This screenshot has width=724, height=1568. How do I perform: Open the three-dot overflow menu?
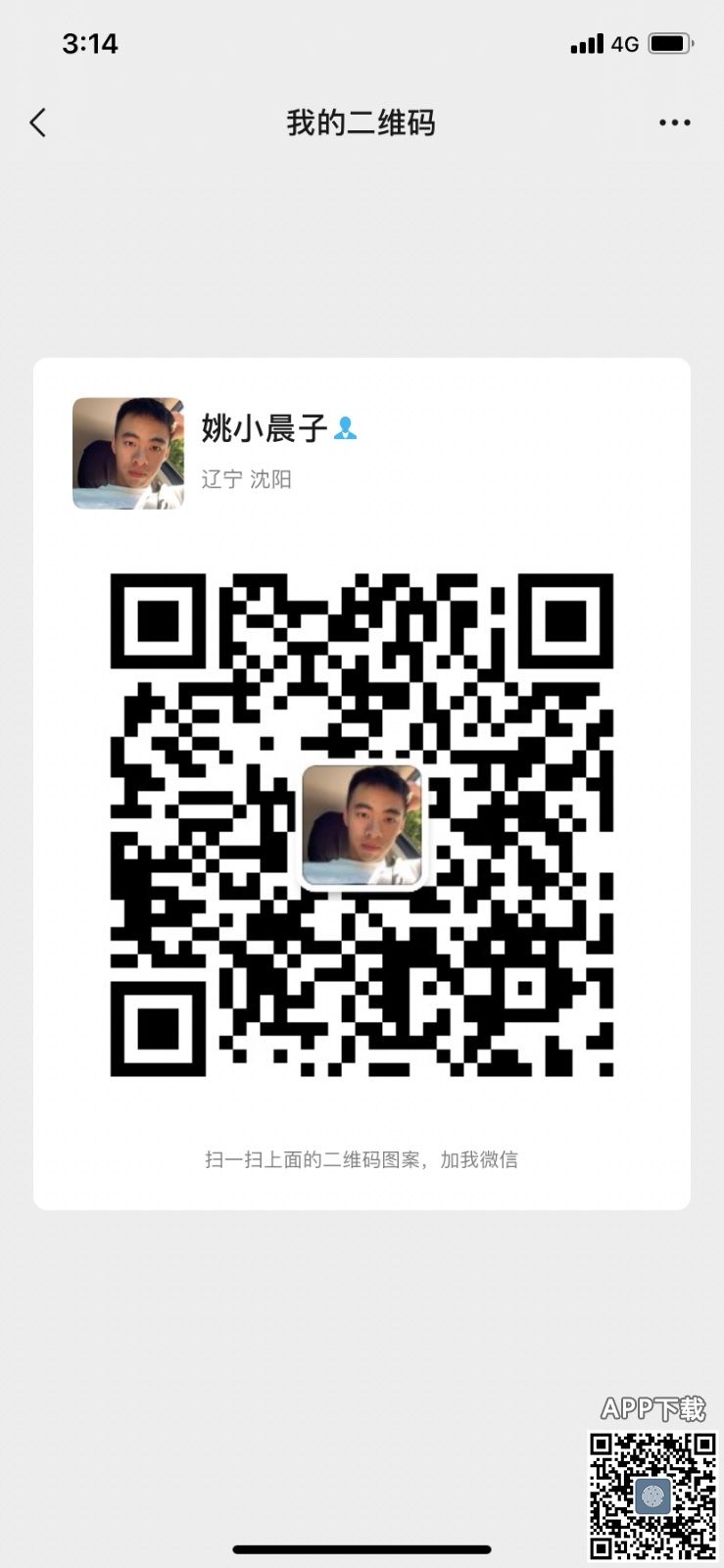pos(674,122)
